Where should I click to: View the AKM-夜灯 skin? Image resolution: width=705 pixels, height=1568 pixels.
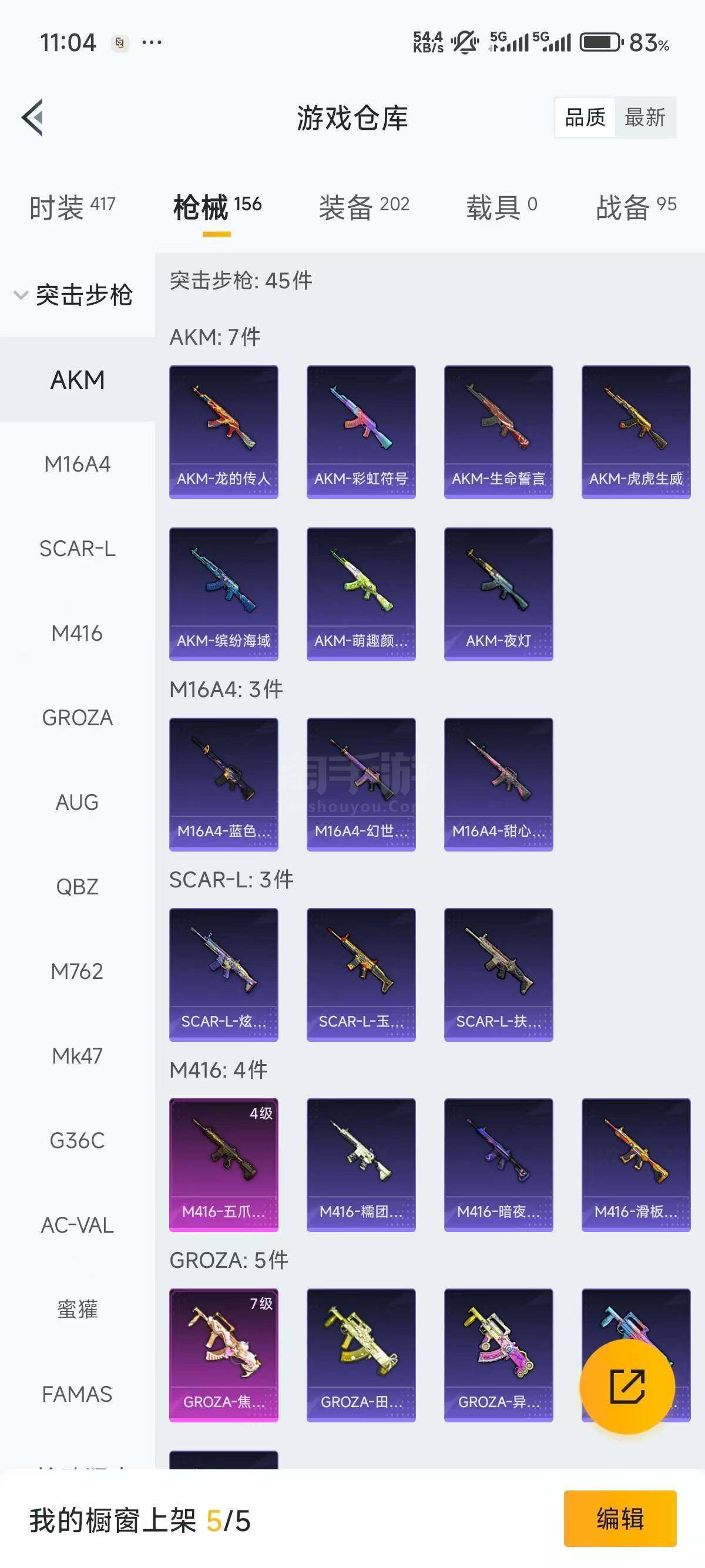tap(498, 594)
